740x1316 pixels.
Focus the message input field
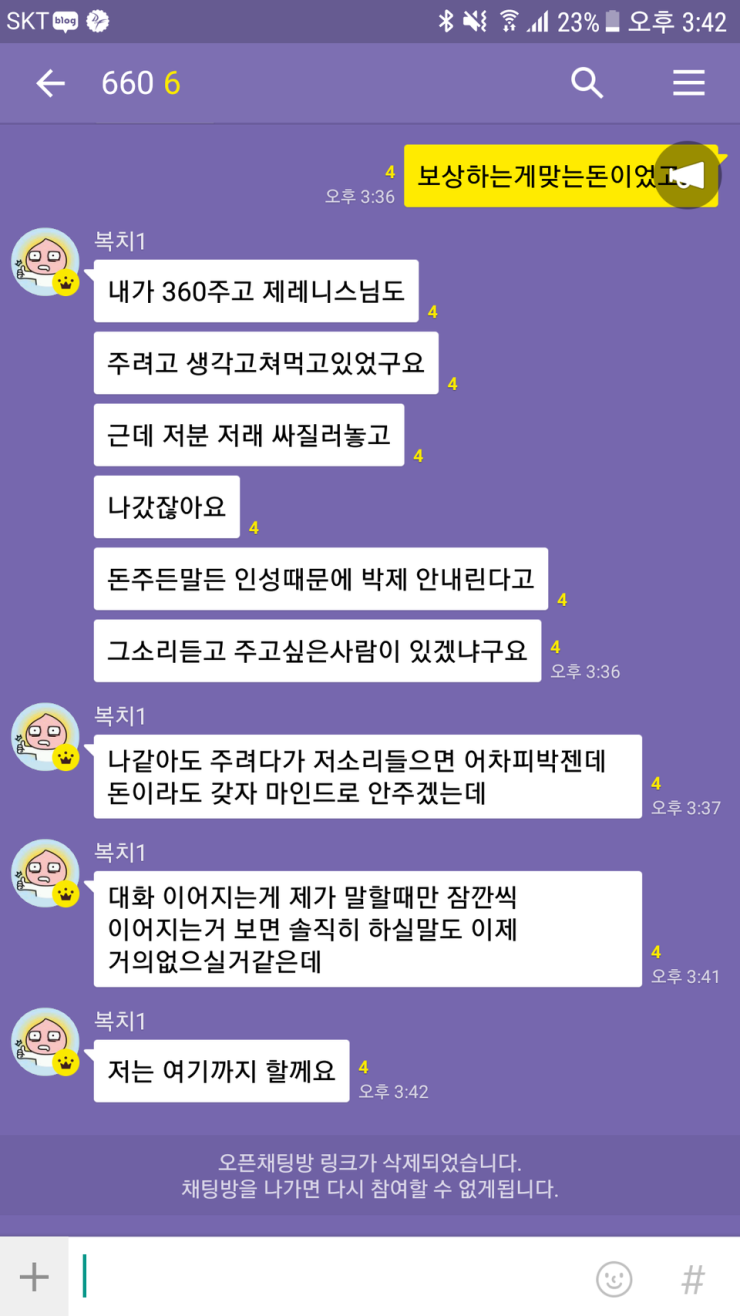[x=330, y=1277]
